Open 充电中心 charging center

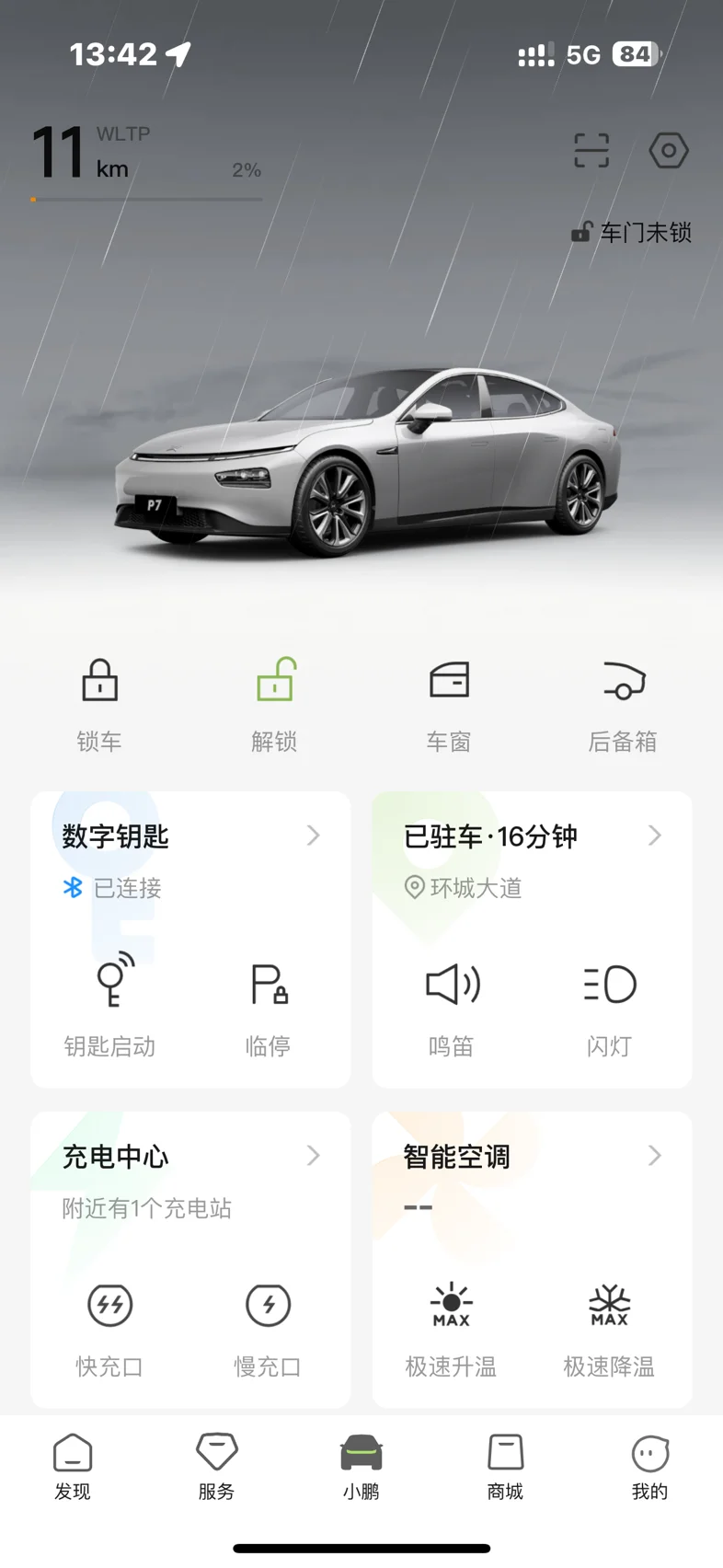coord(190,1156)
